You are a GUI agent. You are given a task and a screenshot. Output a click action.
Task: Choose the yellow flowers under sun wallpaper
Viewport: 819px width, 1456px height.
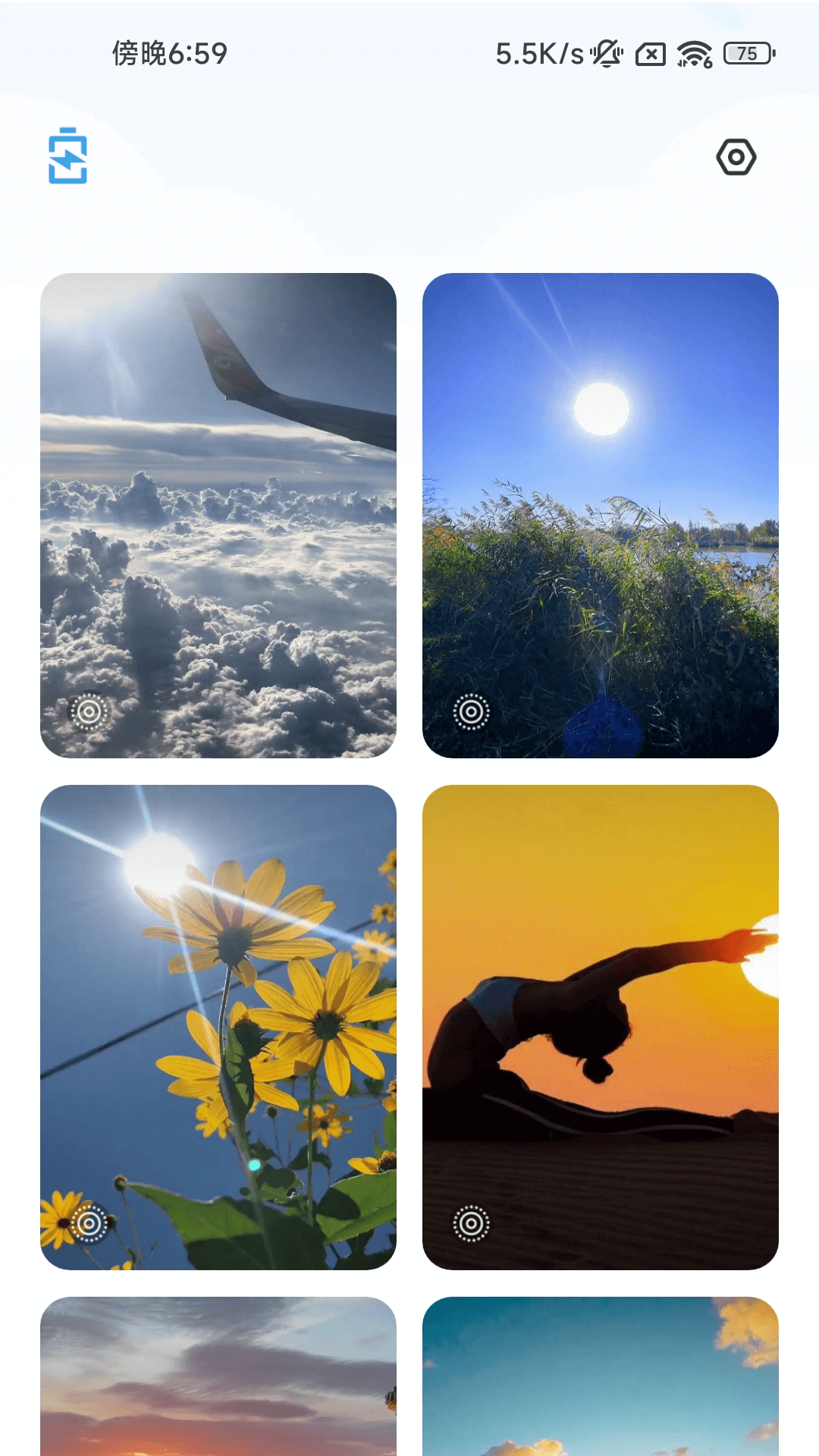pos(218,1027)
